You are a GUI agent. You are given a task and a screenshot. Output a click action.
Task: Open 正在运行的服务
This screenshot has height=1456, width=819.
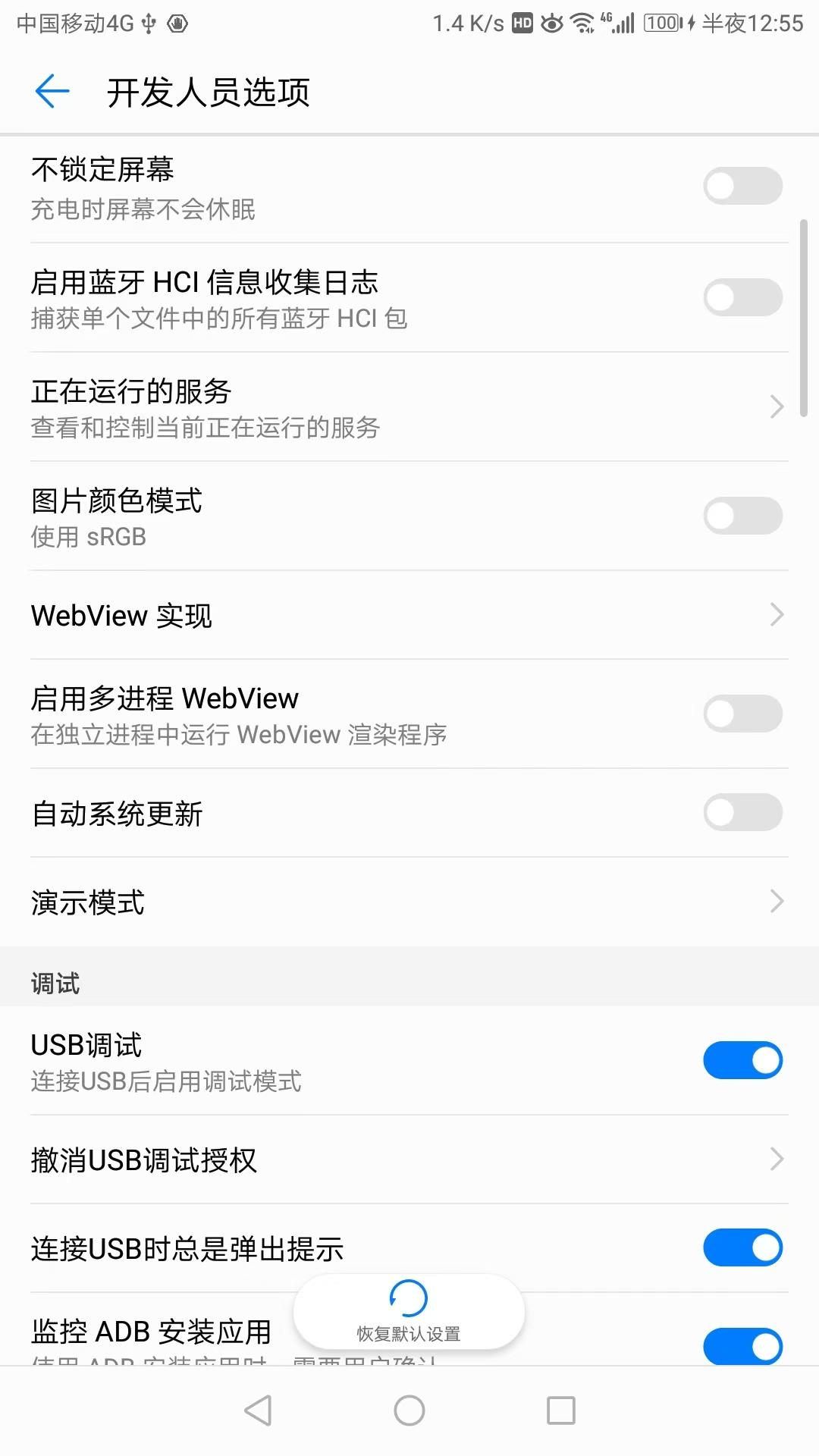(409, 407)
